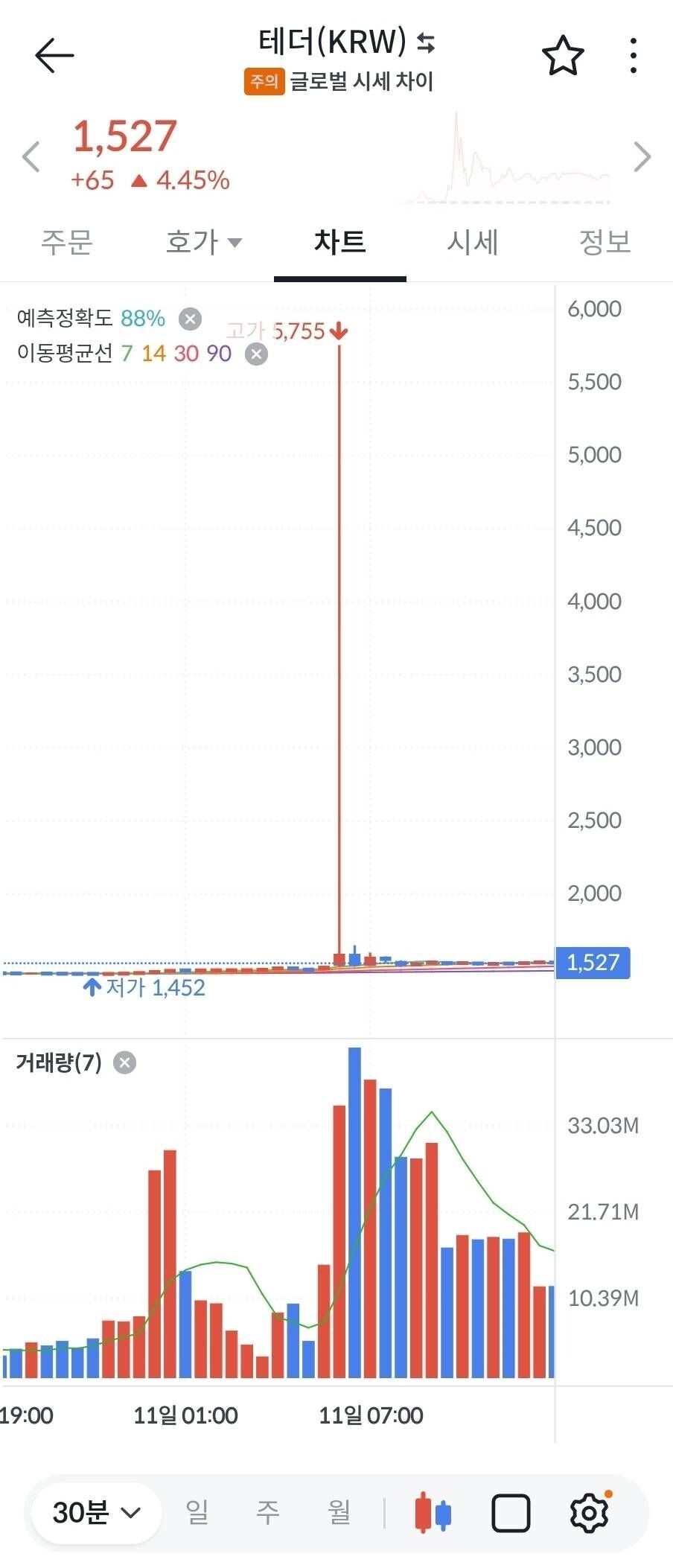Remove the 이동평균선 moving averages overlay
Image resolution: width=673 pixels, height=1568 pixels.
[256, 355]
